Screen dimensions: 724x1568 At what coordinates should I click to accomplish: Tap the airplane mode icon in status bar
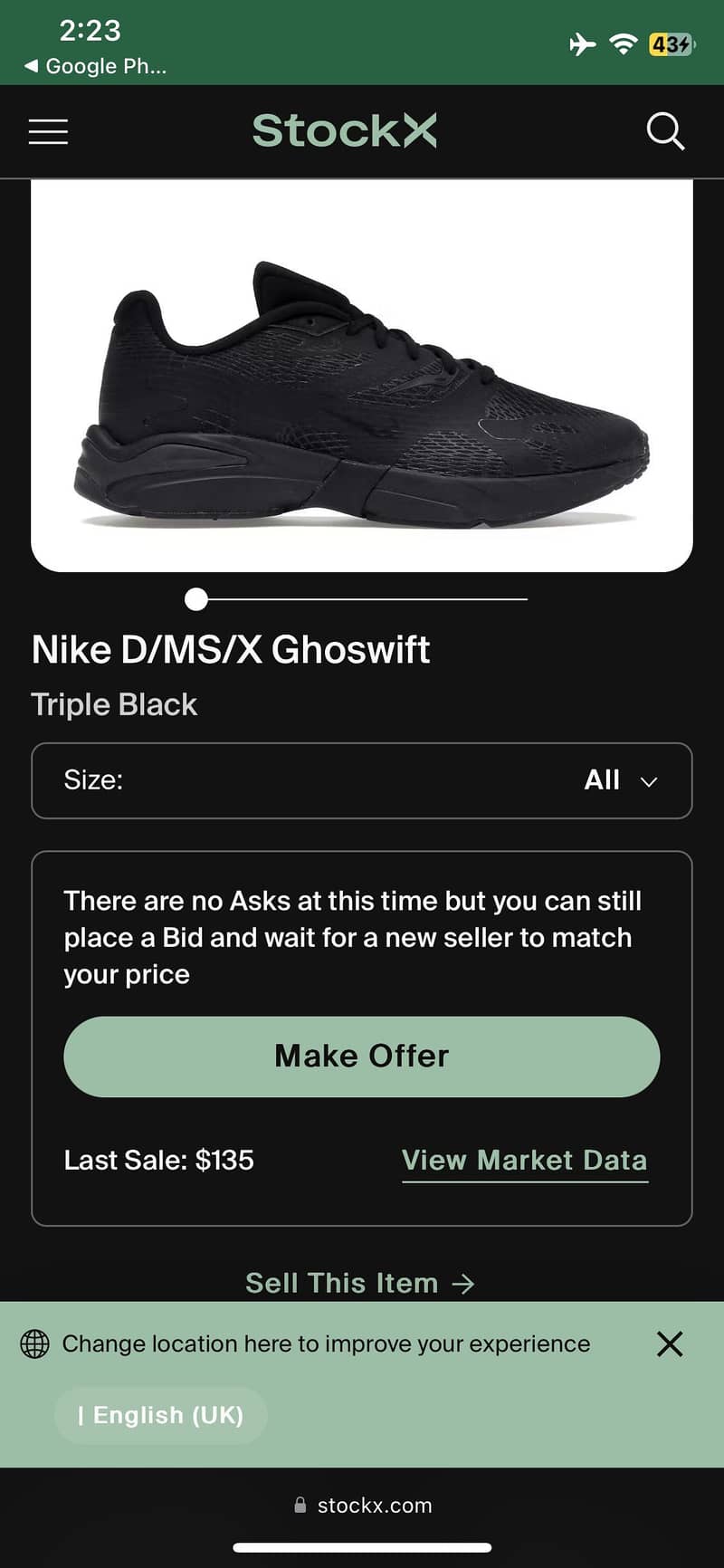tap(582, 43)
